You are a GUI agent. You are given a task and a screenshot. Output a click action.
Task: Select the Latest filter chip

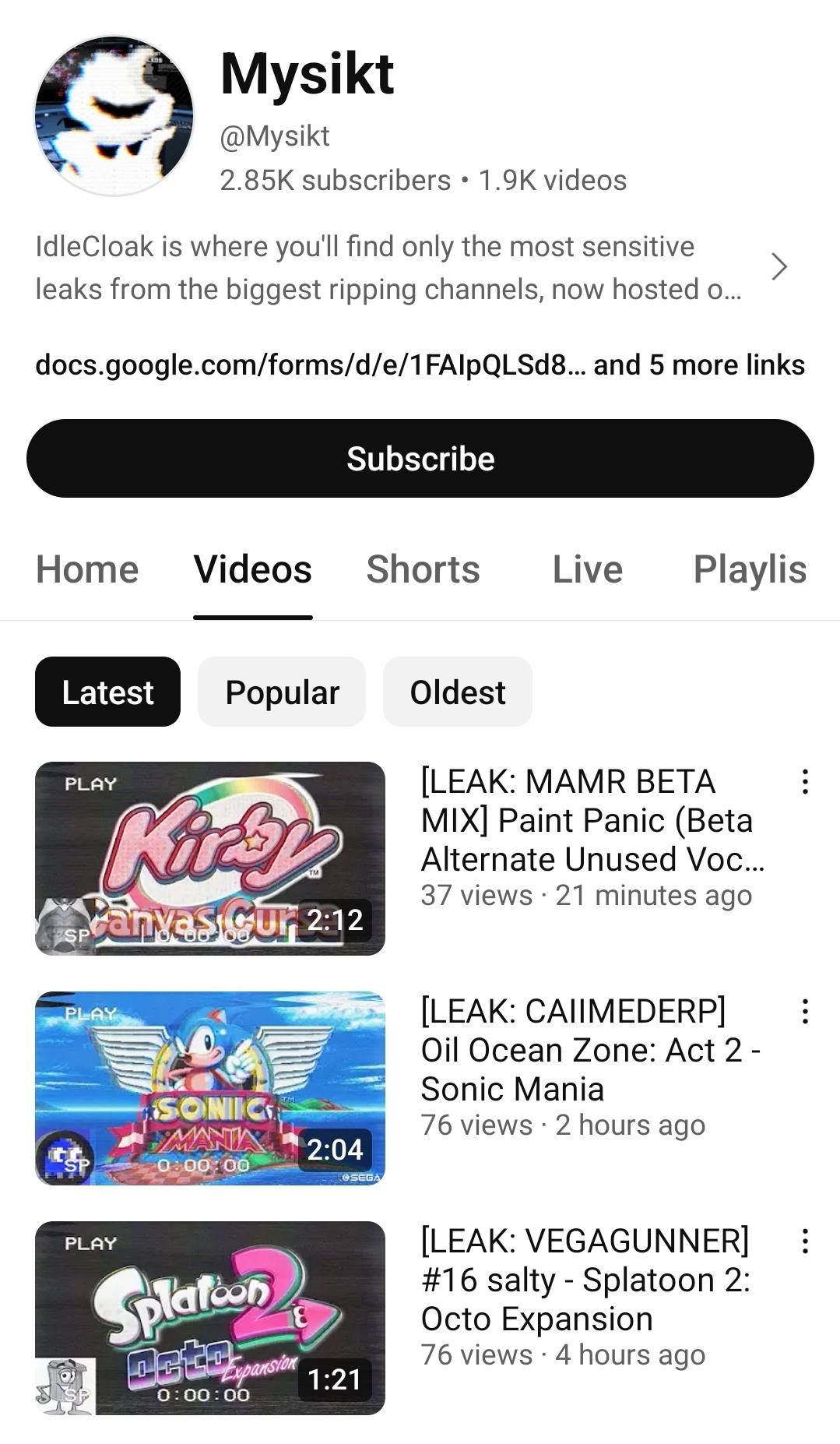coord(107,692)
